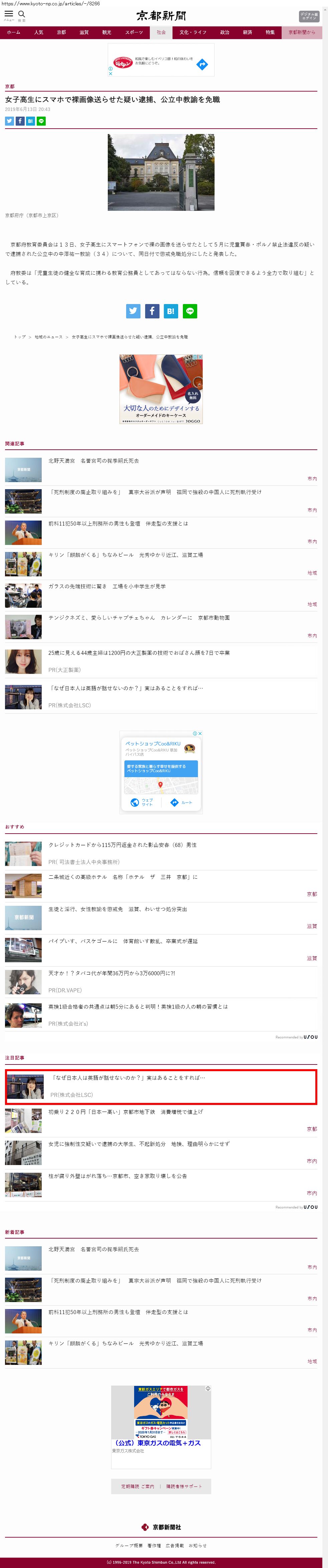Open the グループ概要 footer link
328x1568 pixels.
coord(129,1545)
